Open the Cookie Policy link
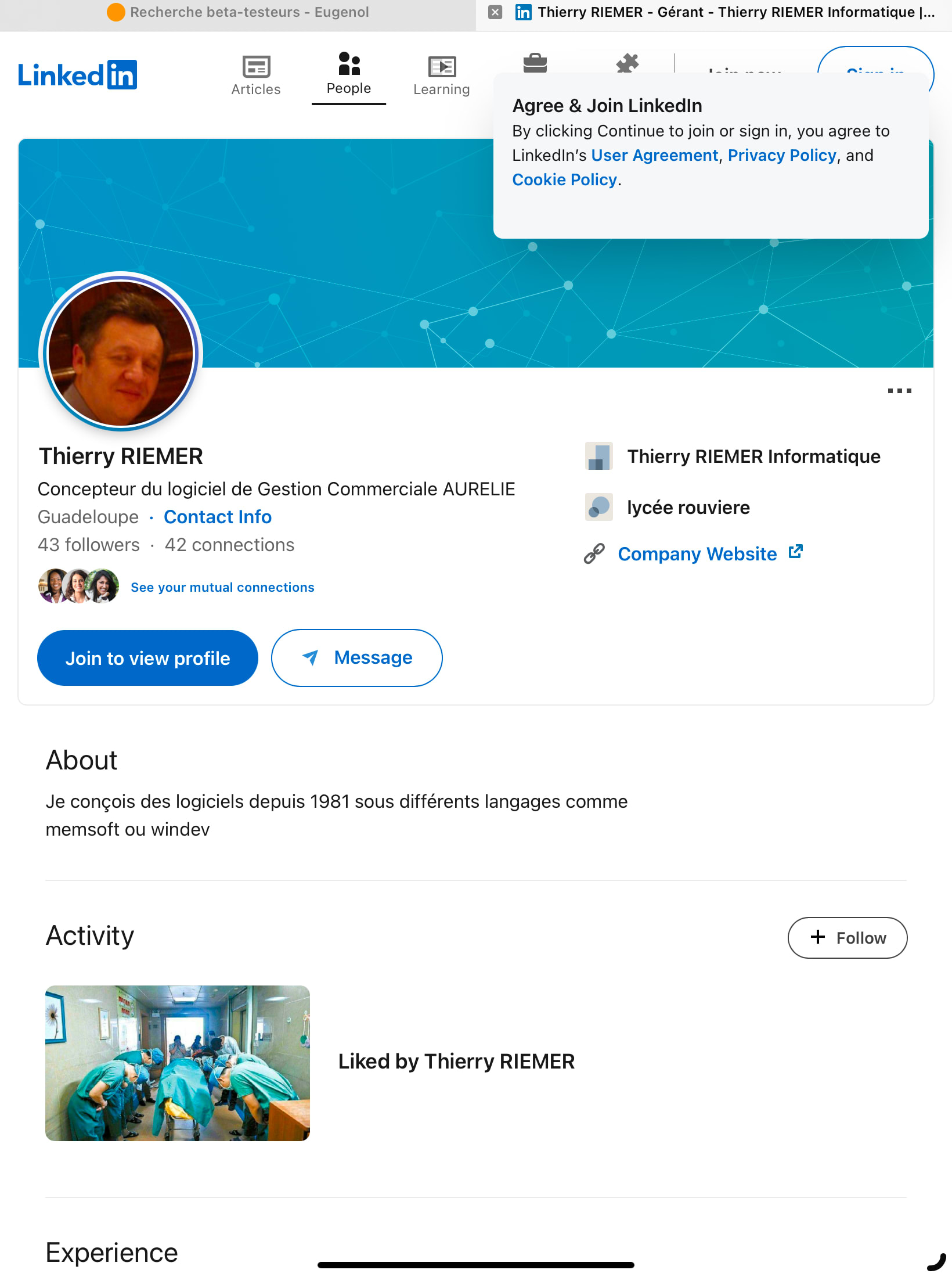The image size is (952, 1277). tap(564, 179)
